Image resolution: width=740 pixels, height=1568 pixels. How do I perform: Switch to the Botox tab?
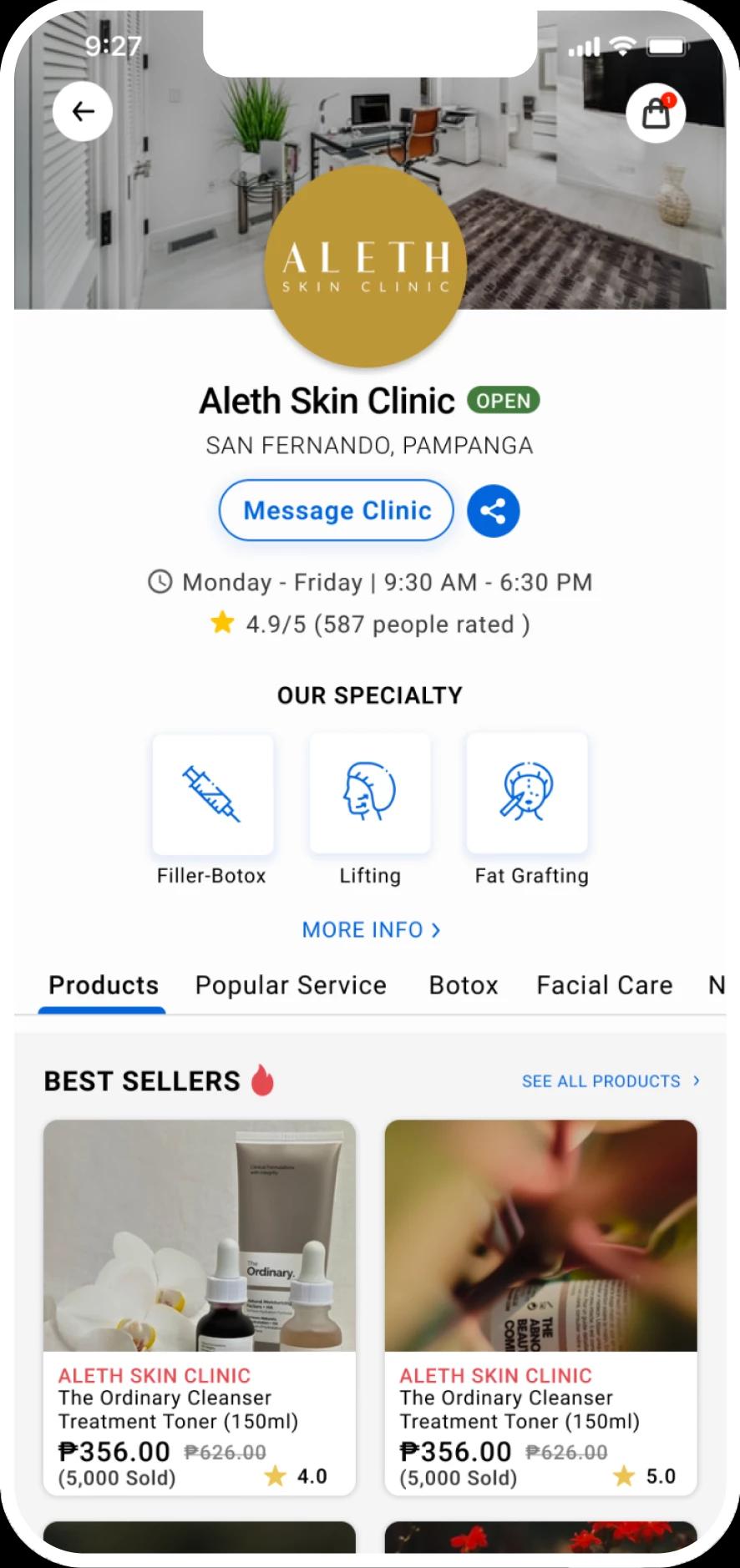(463, 985)
